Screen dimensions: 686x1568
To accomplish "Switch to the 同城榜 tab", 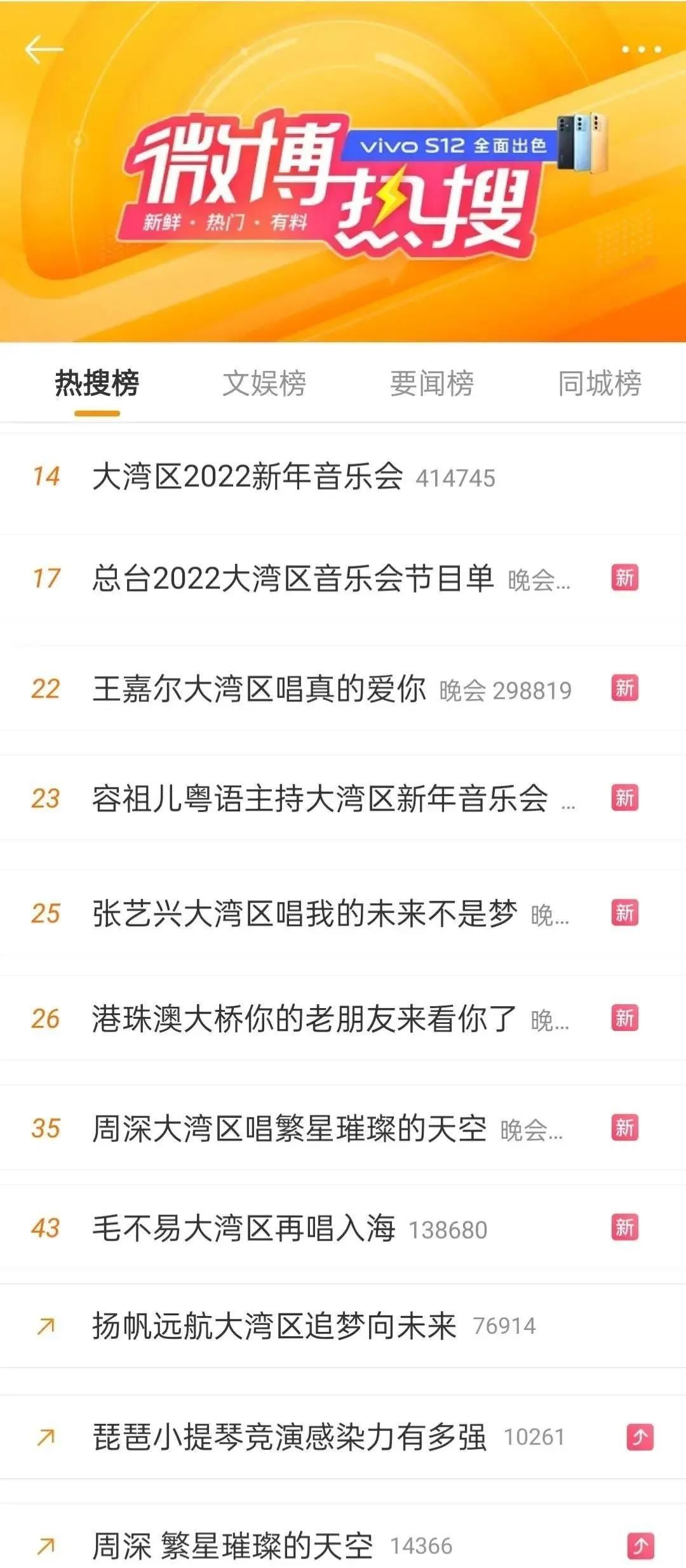I will click(600, 383).
